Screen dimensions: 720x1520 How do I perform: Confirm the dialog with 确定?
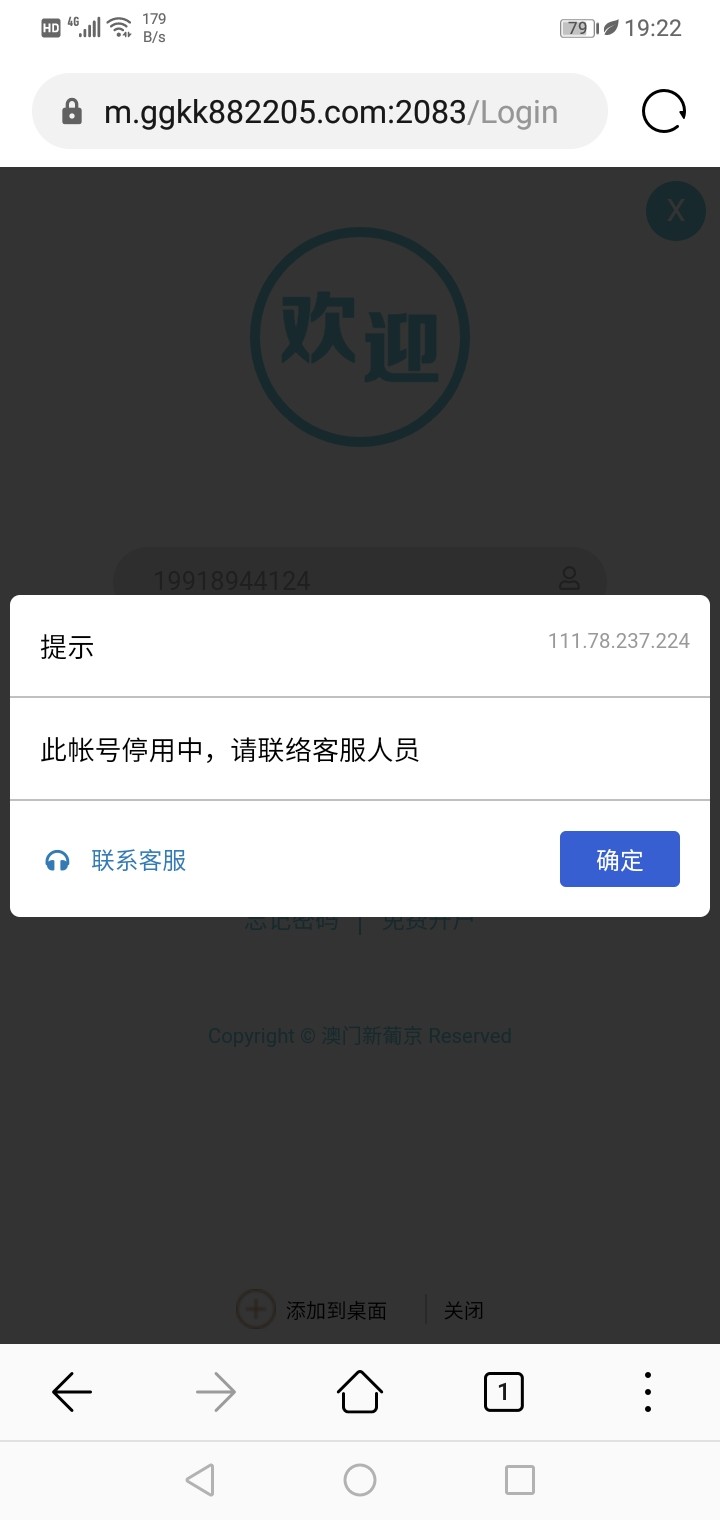619,859
